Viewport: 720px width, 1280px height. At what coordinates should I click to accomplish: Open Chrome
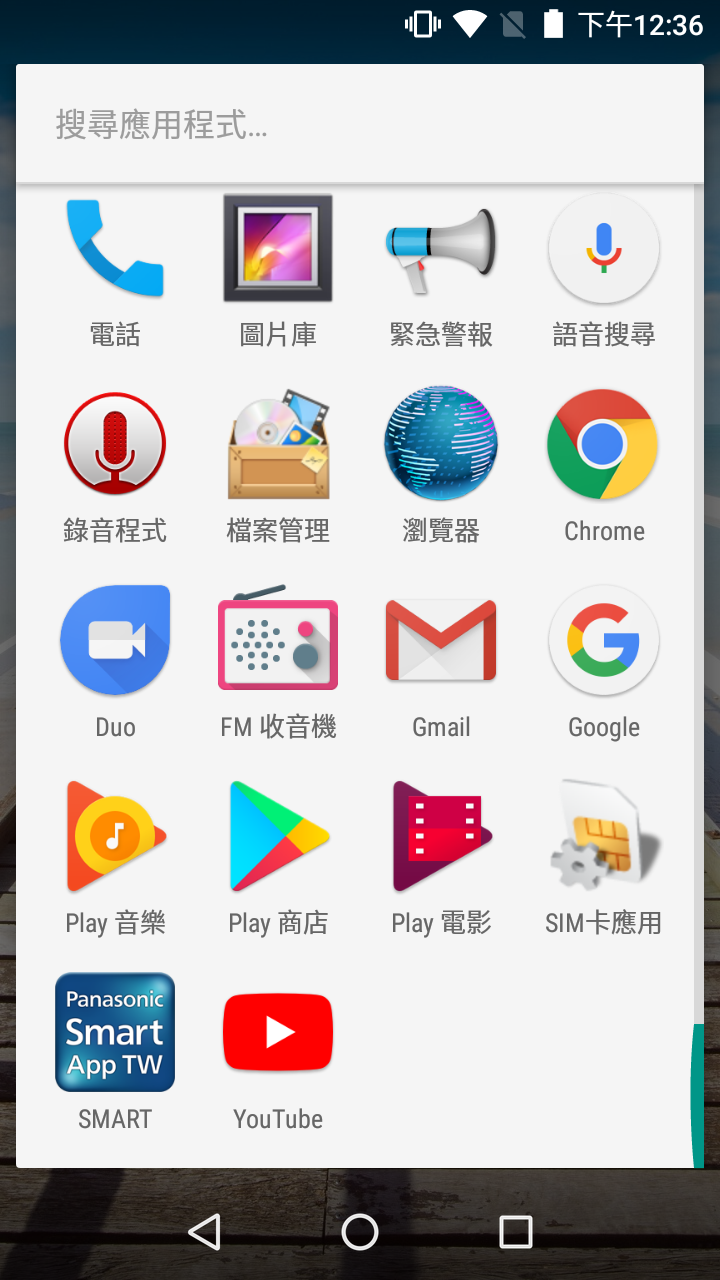point(604,445)
